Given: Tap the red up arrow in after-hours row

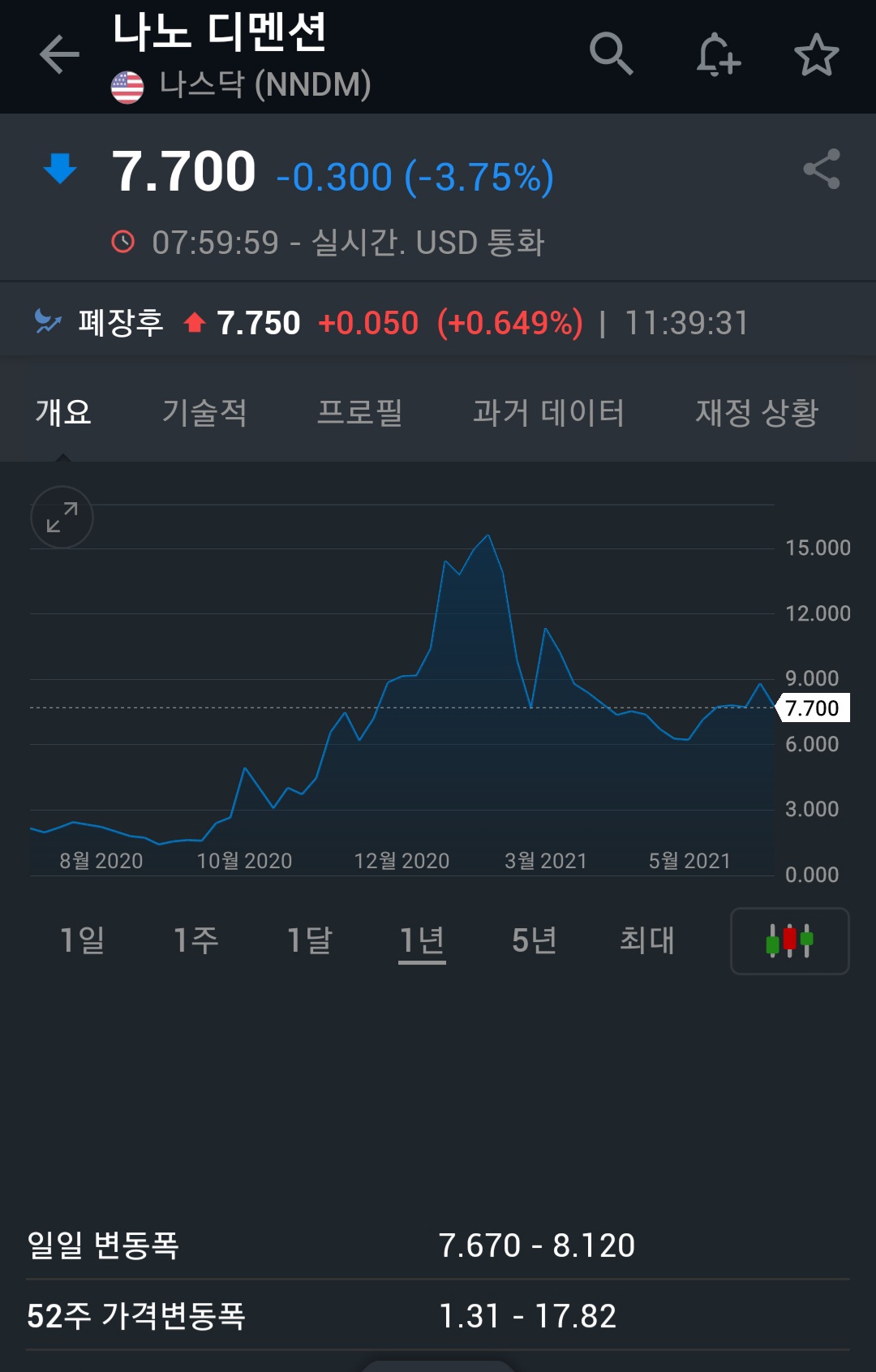Looking at the screenshot, I should click(193, 321).
